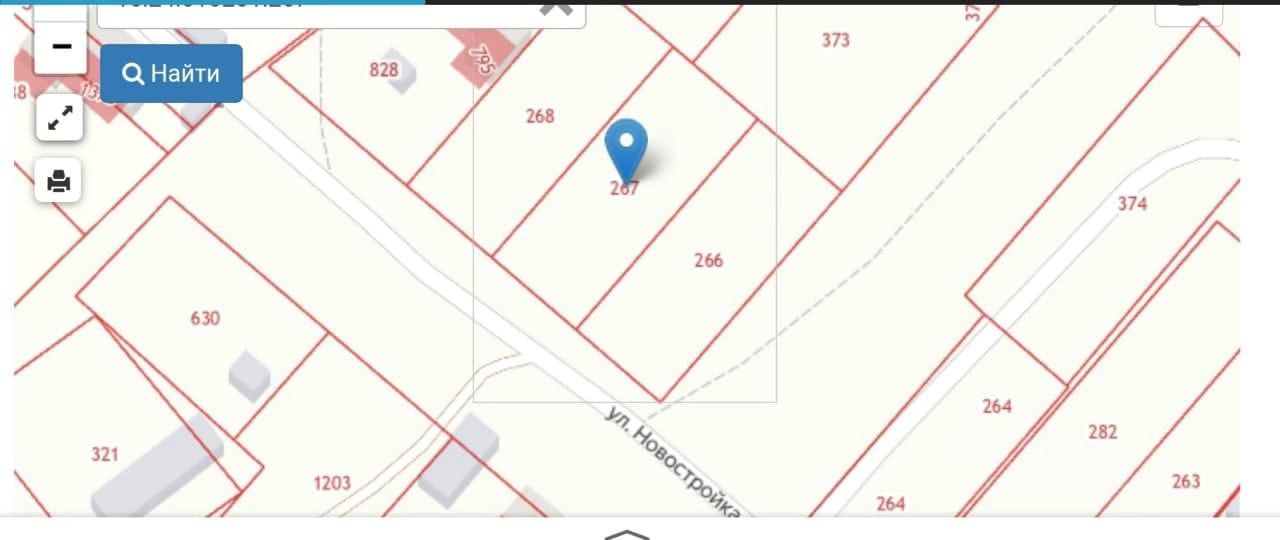Print the cadastral map

(x=59, y=181)
